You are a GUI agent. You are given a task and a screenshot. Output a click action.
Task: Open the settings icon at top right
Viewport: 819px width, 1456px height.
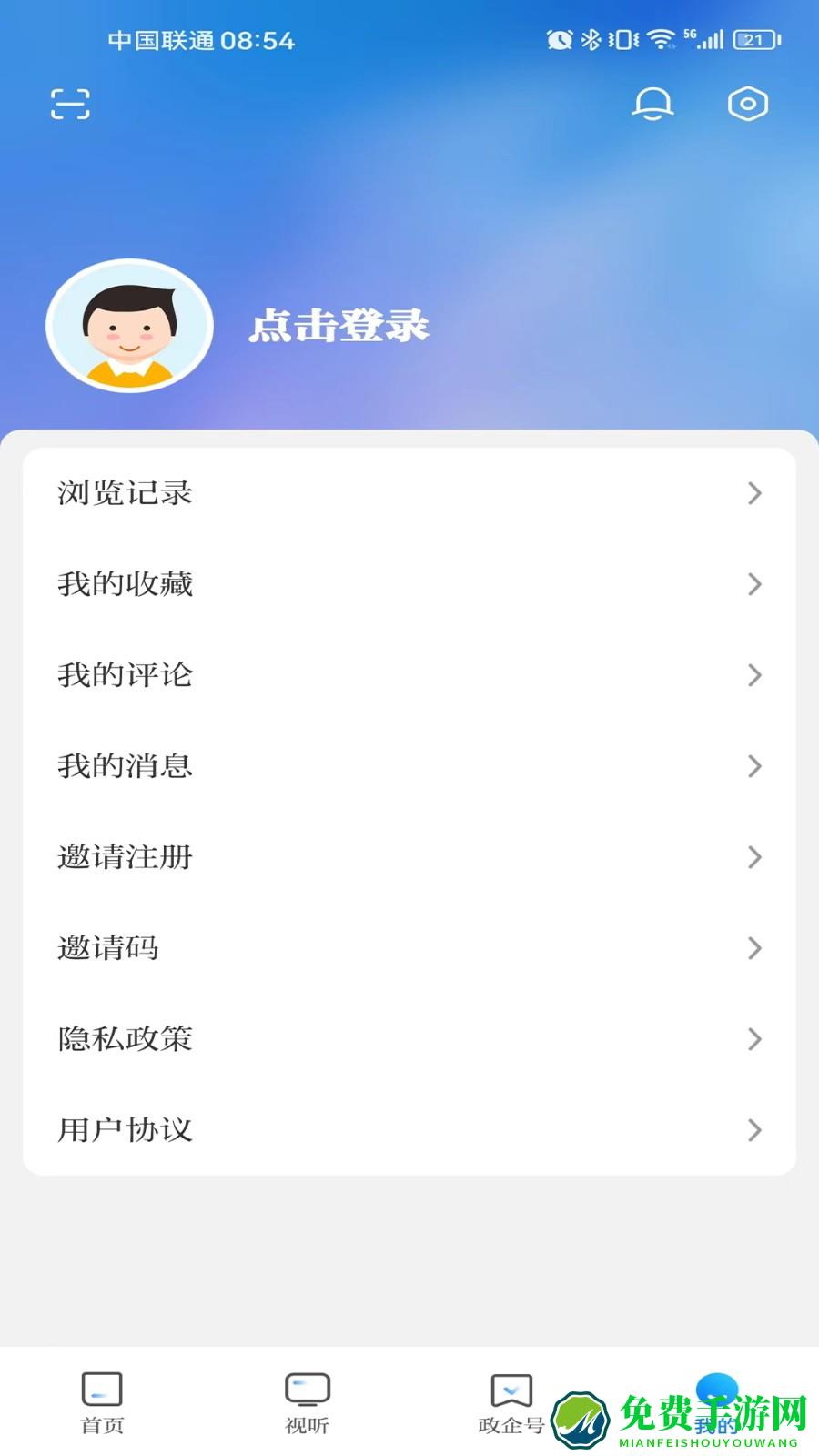point(746,104)
